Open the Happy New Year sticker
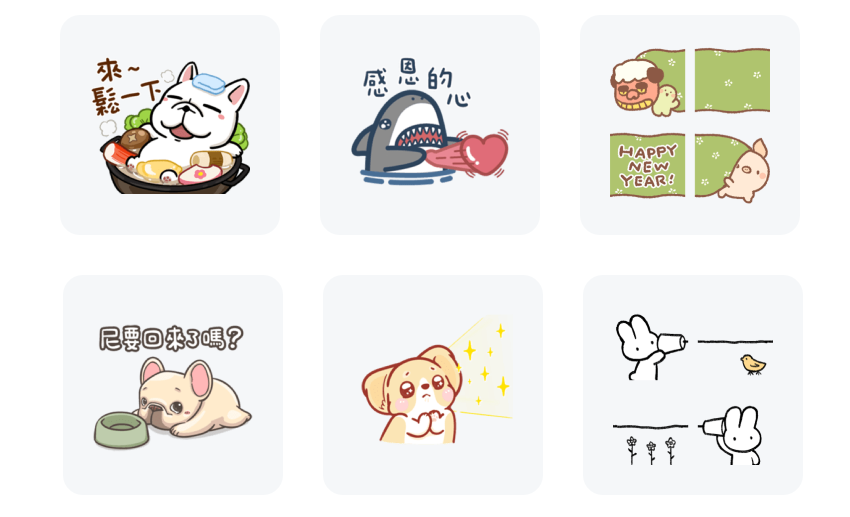 [x=690, y=125]
